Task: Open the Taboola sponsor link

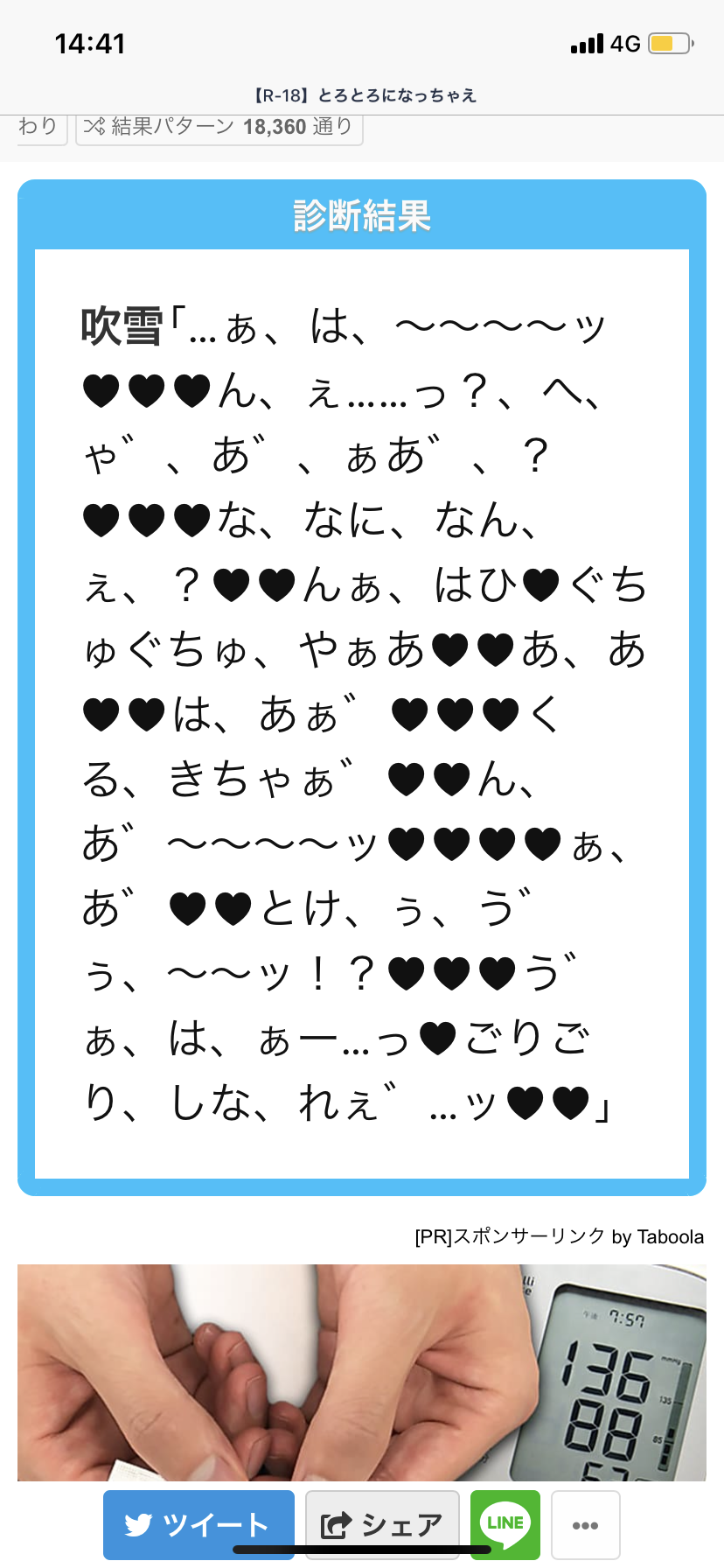Action: pos(560,1236)
